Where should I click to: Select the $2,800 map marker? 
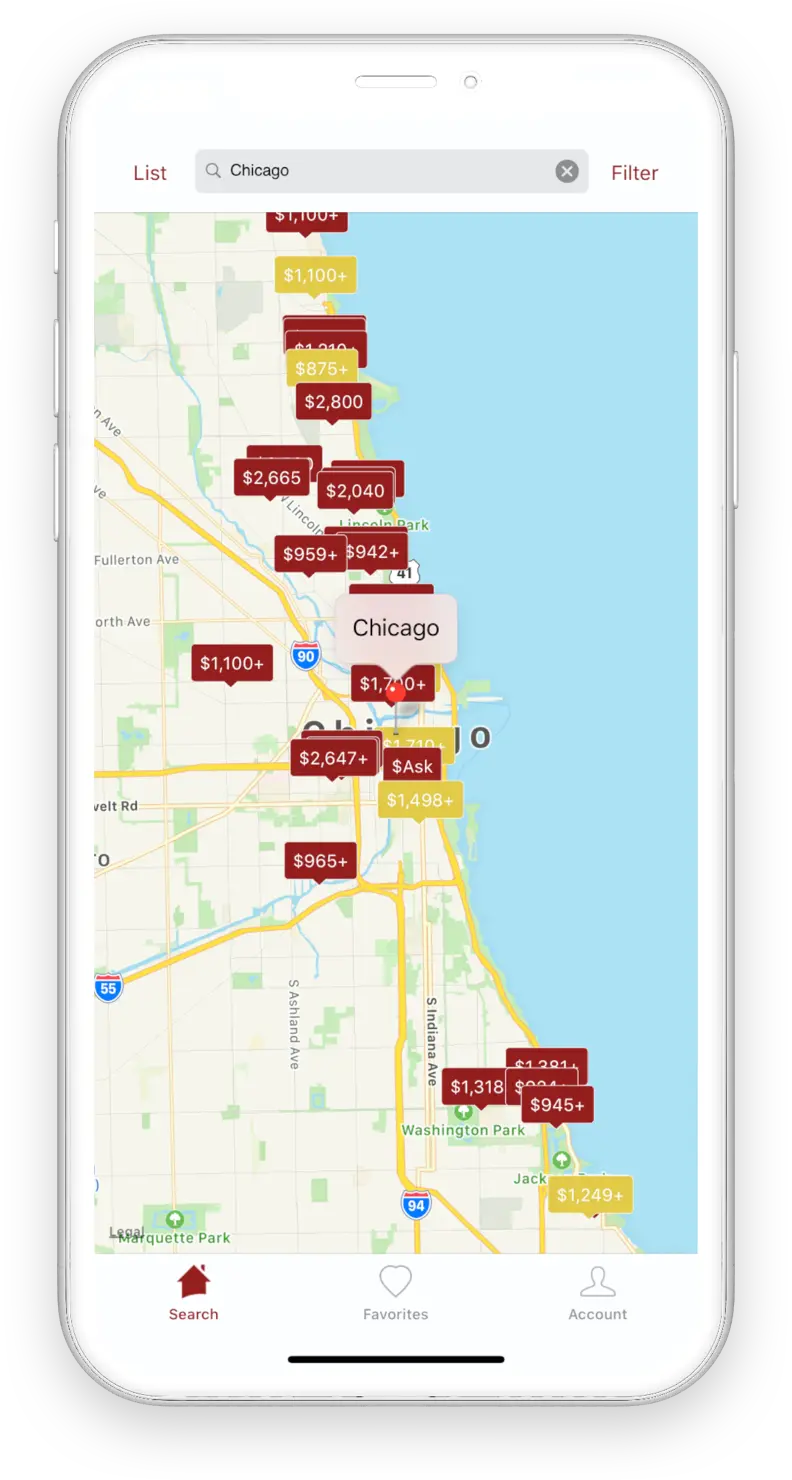334,402
